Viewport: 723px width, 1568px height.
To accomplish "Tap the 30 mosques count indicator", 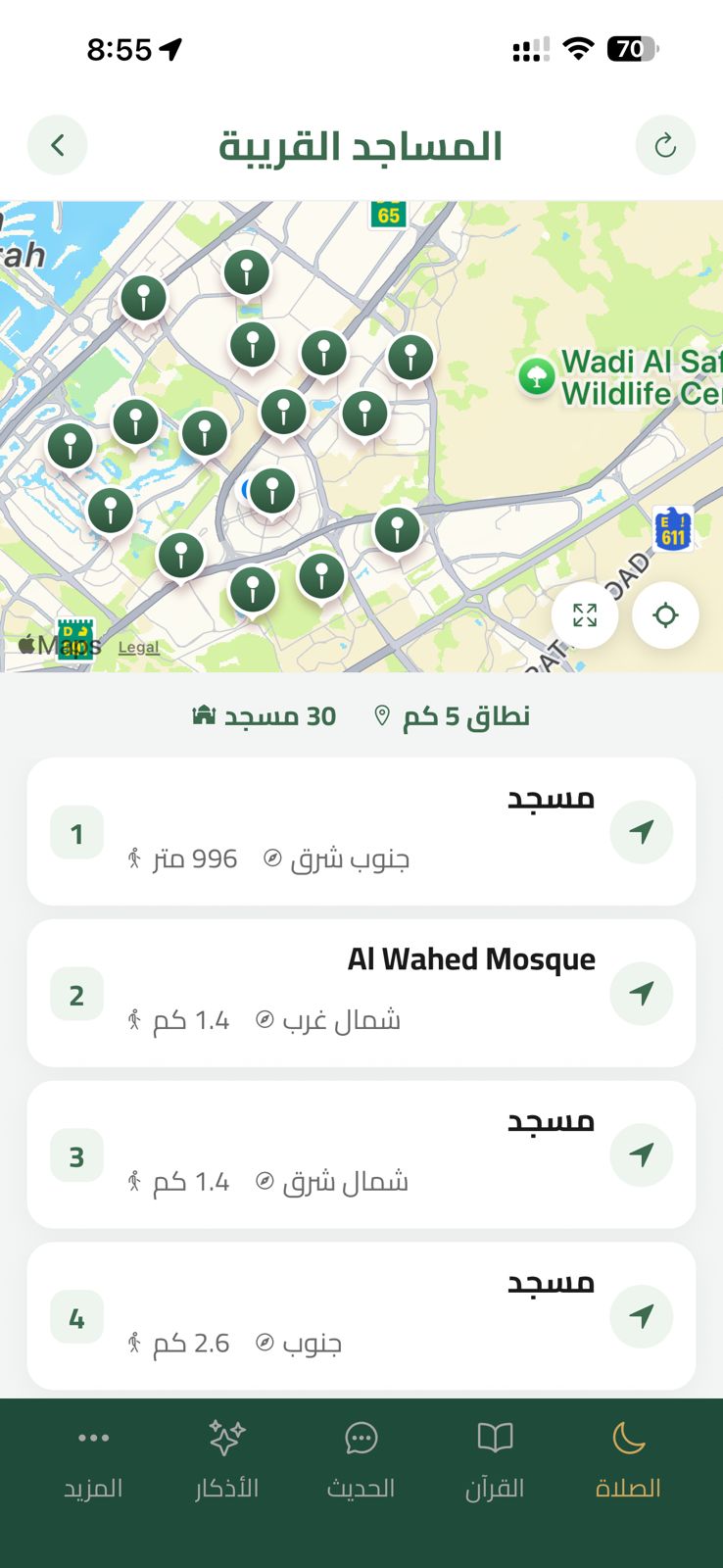I will [x=266, y=716].
